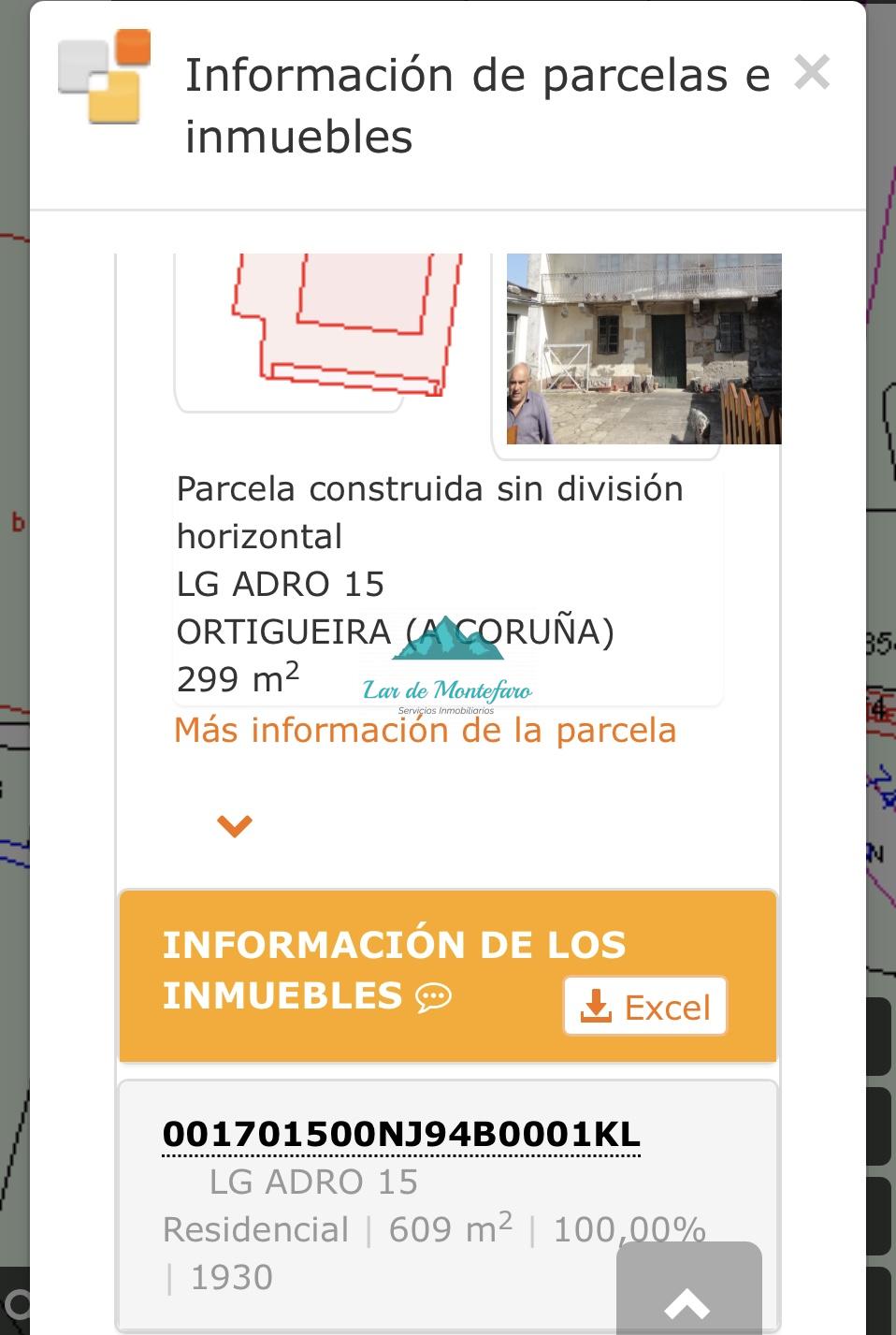
Task: Download the Excel file of inmuebles
Action: 645,1007
